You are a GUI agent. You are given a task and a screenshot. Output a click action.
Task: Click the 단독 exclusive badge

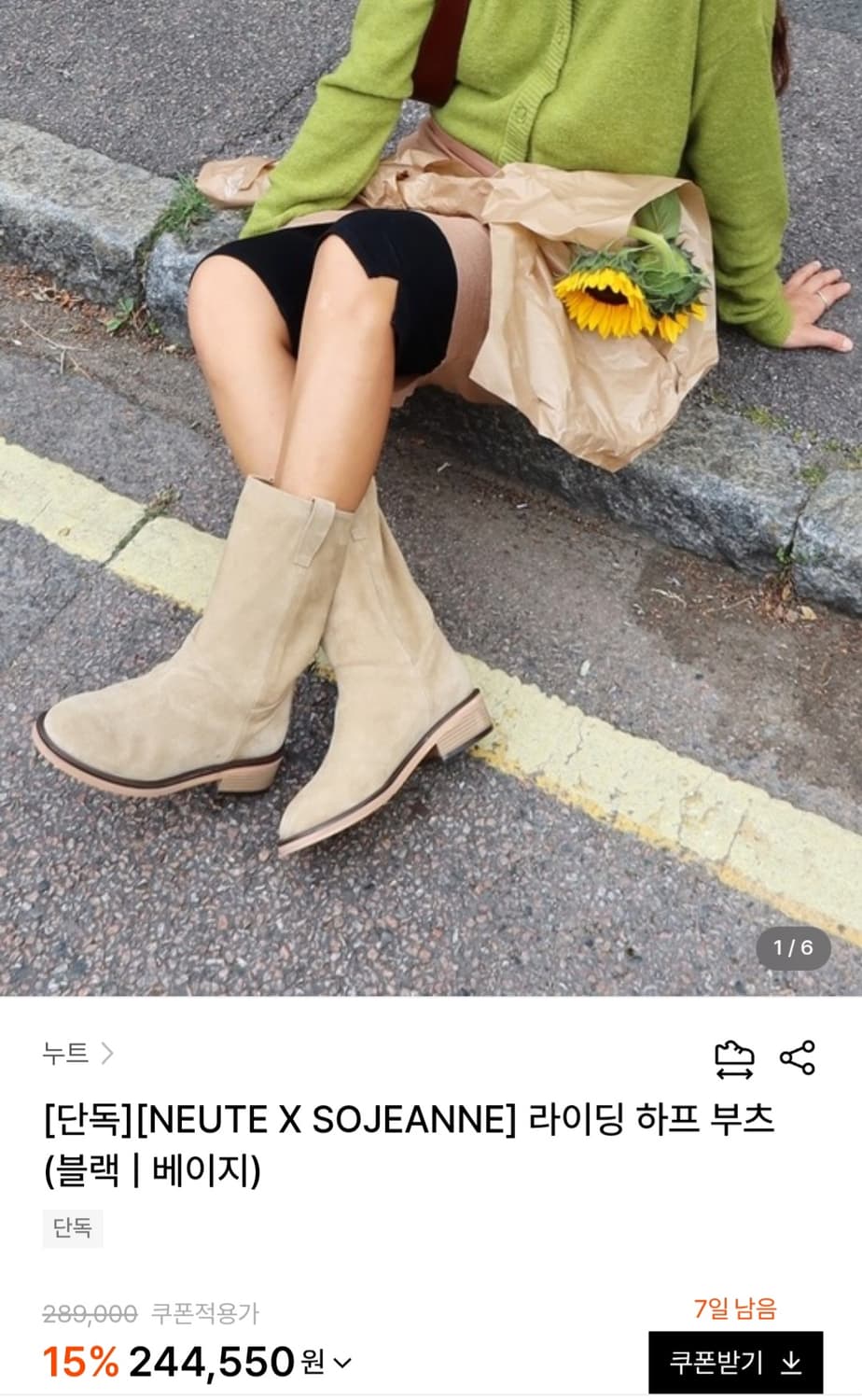tap(73, 1229)
